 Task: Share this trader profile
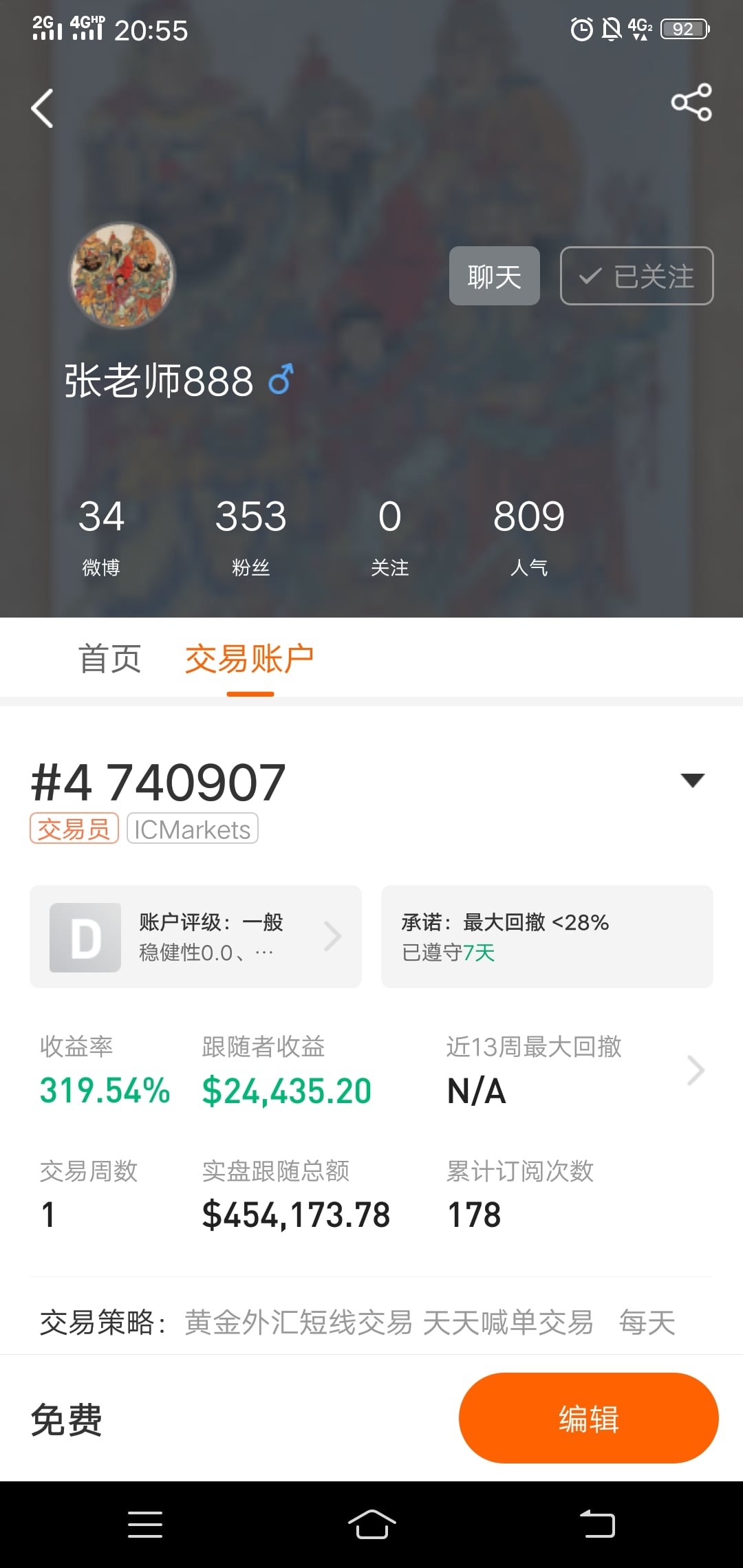tap(691, 102)
